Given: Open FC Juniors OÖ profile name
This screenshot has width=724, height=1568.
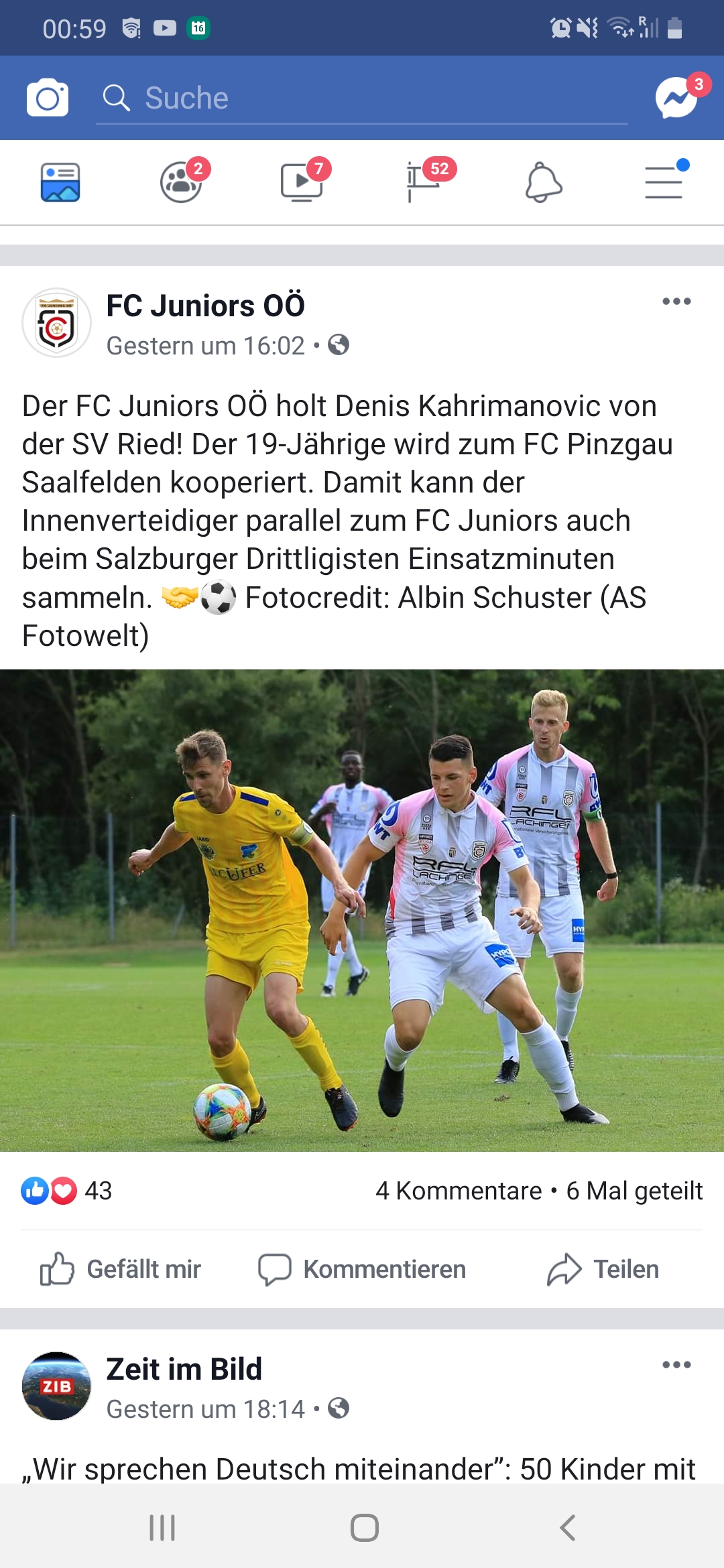Looking at the screenshot, I should (x=206, y=306).
